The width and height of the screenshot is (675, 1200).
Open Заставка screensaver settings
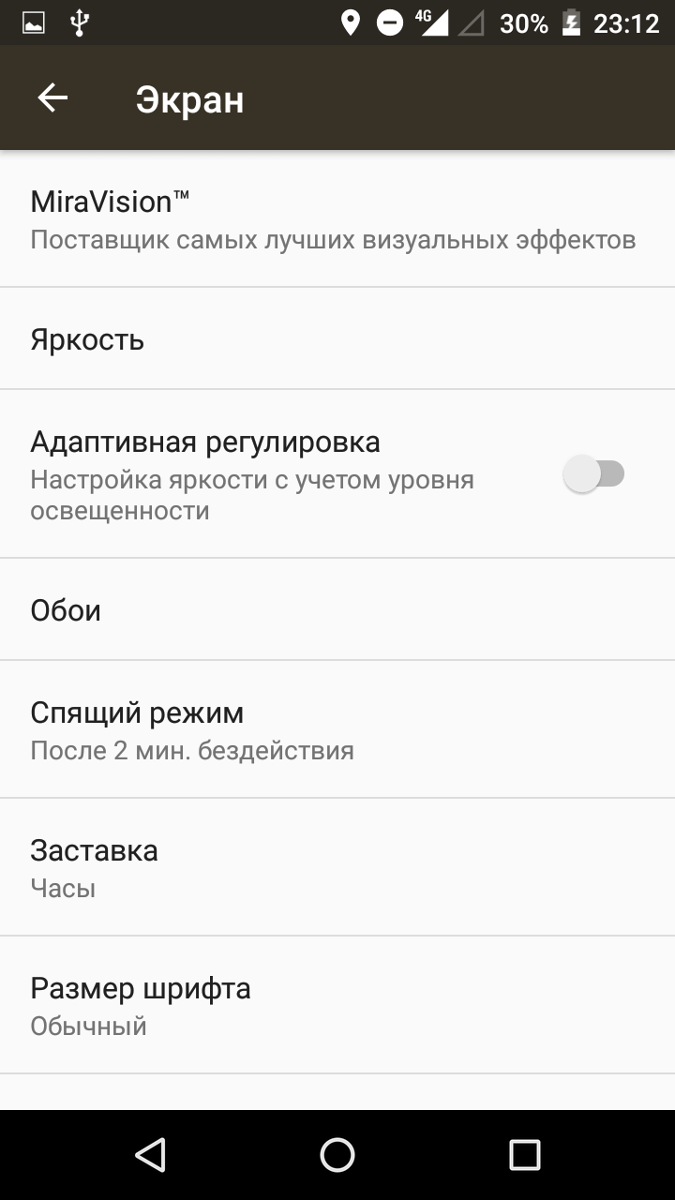(337, 868)
